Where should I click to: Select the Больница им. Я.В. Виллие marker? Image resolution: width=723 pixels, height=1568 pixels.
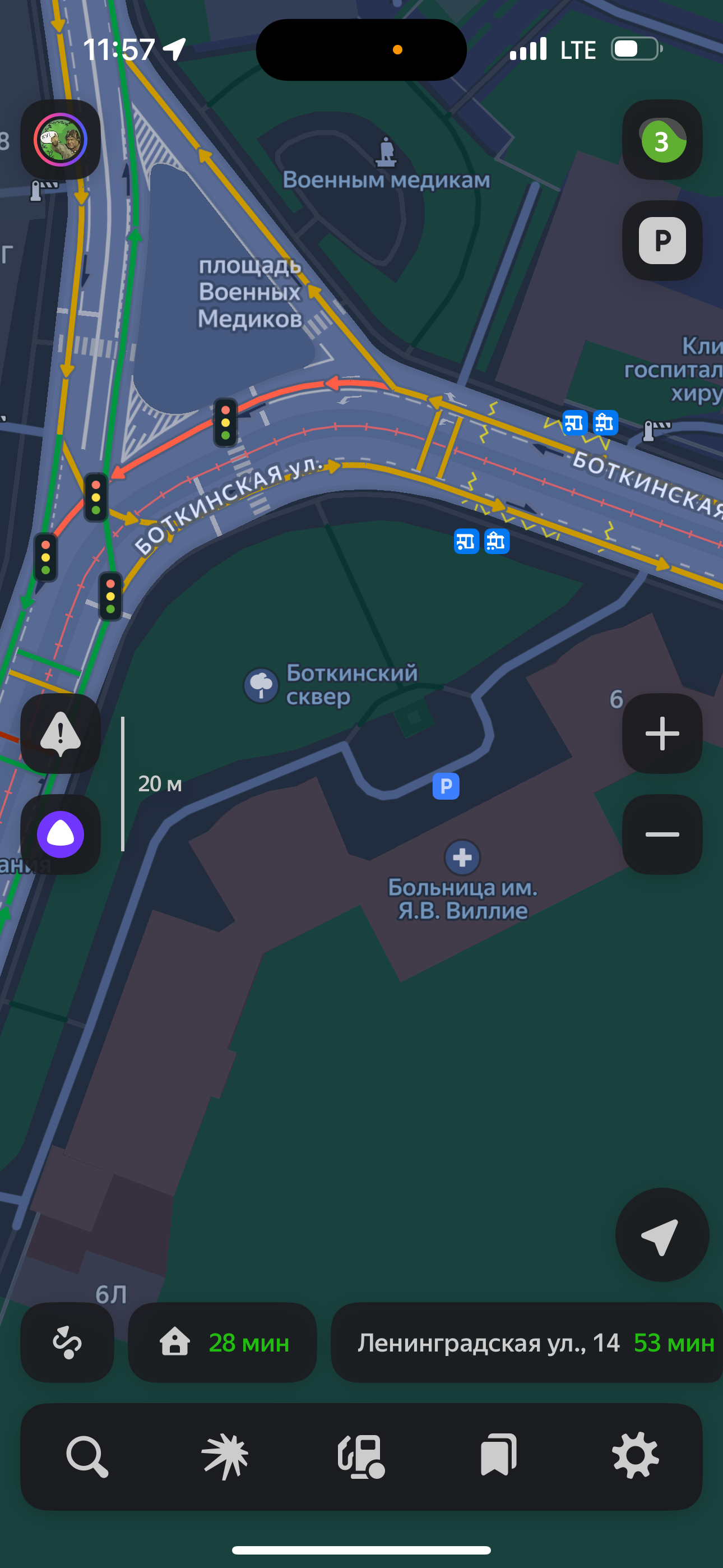[462, 857]
